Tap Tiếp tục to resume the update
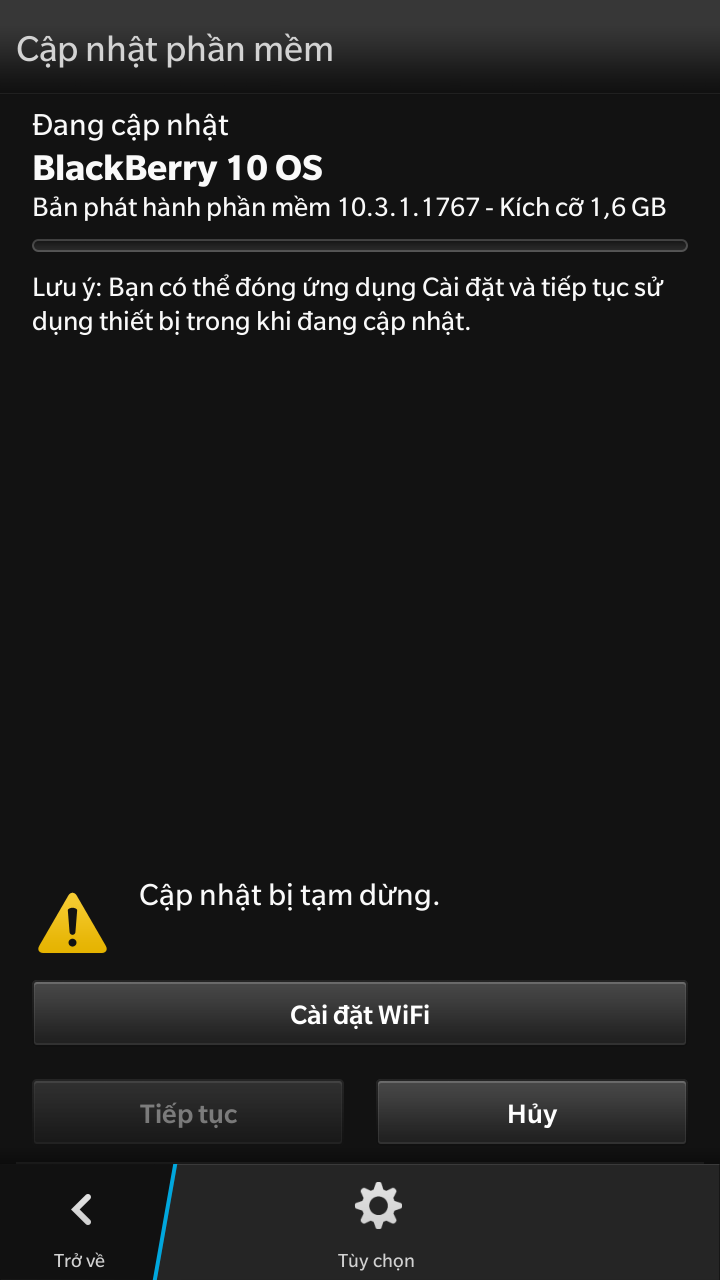The width and height of the screenshot is (720, 1280). click(x=188, y=1113)
